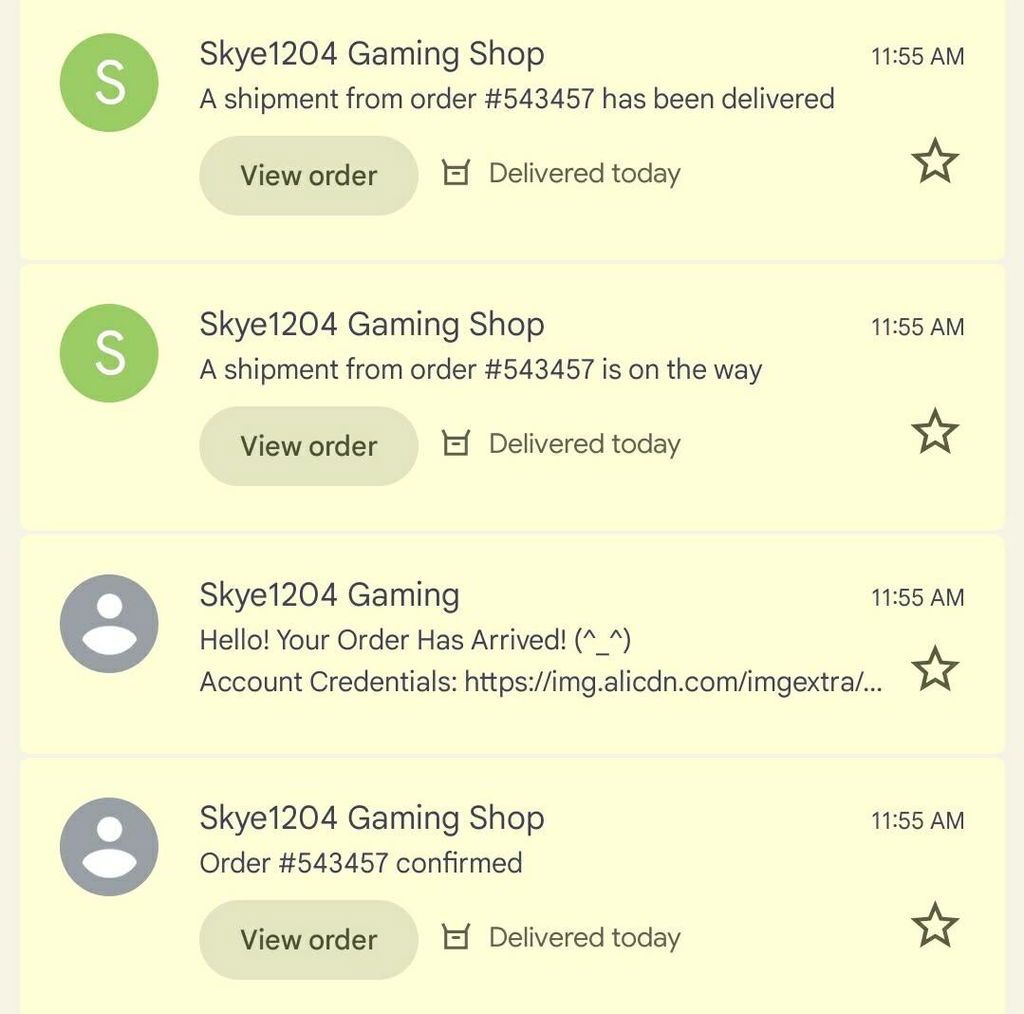This screenshot has width=1024, height=1014.
Task: Open the email 'A shipment from order #543457 has been delivered'
Action: click(512, 129)
